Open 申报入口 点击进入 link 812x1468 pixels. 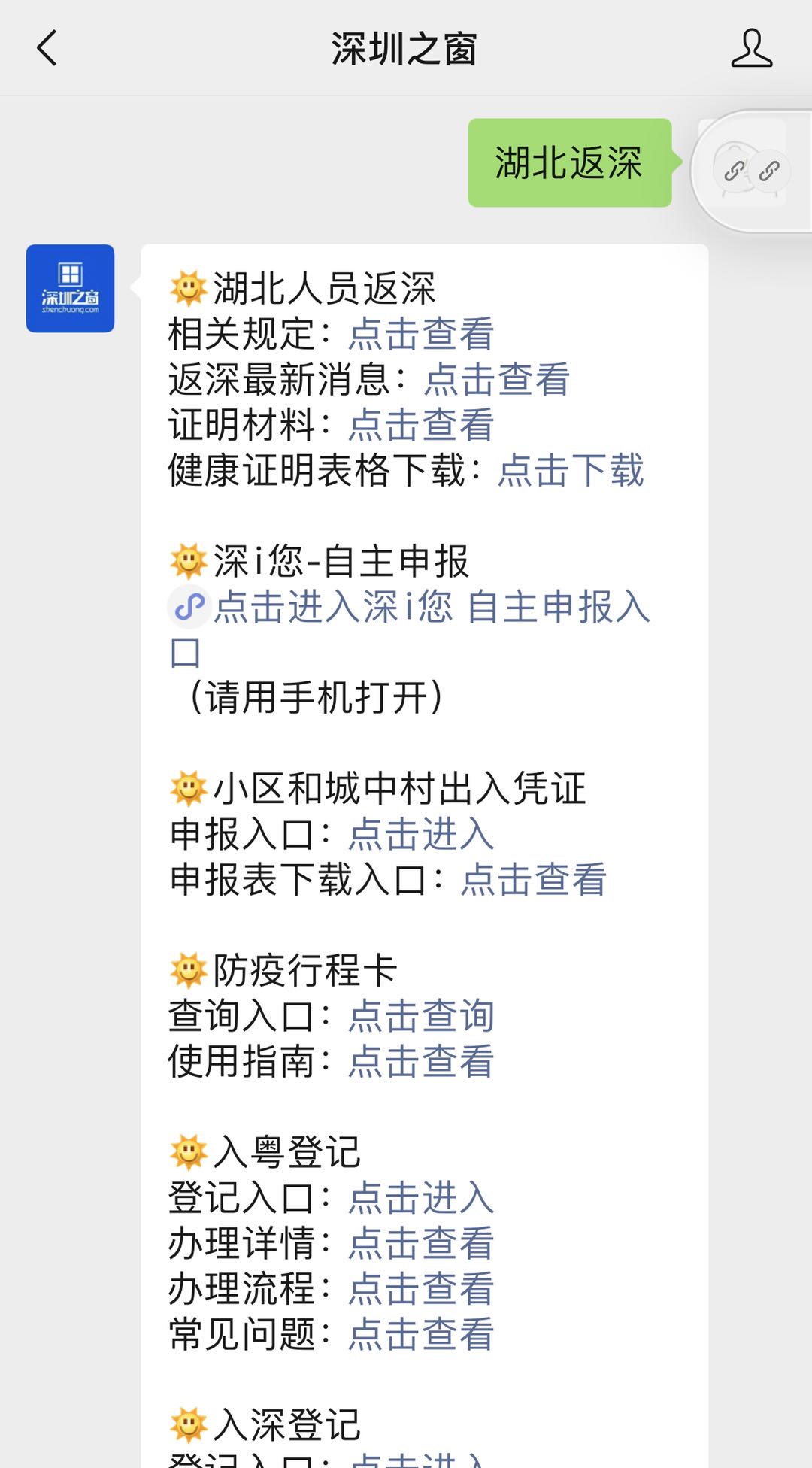click(x=421, y=834)
